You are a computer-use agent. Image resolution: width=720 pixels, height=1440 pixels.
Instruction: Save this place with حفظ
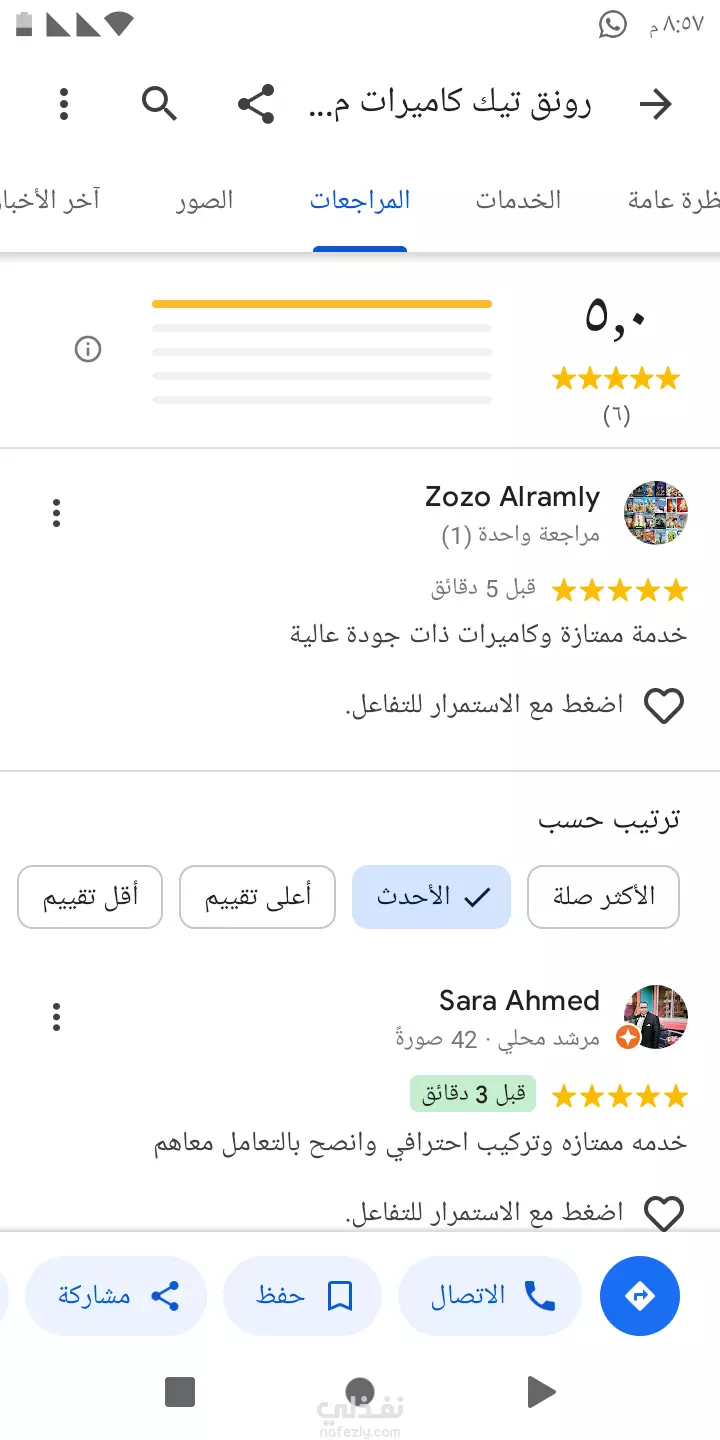pyautogui.click(x=303, y=1296)
